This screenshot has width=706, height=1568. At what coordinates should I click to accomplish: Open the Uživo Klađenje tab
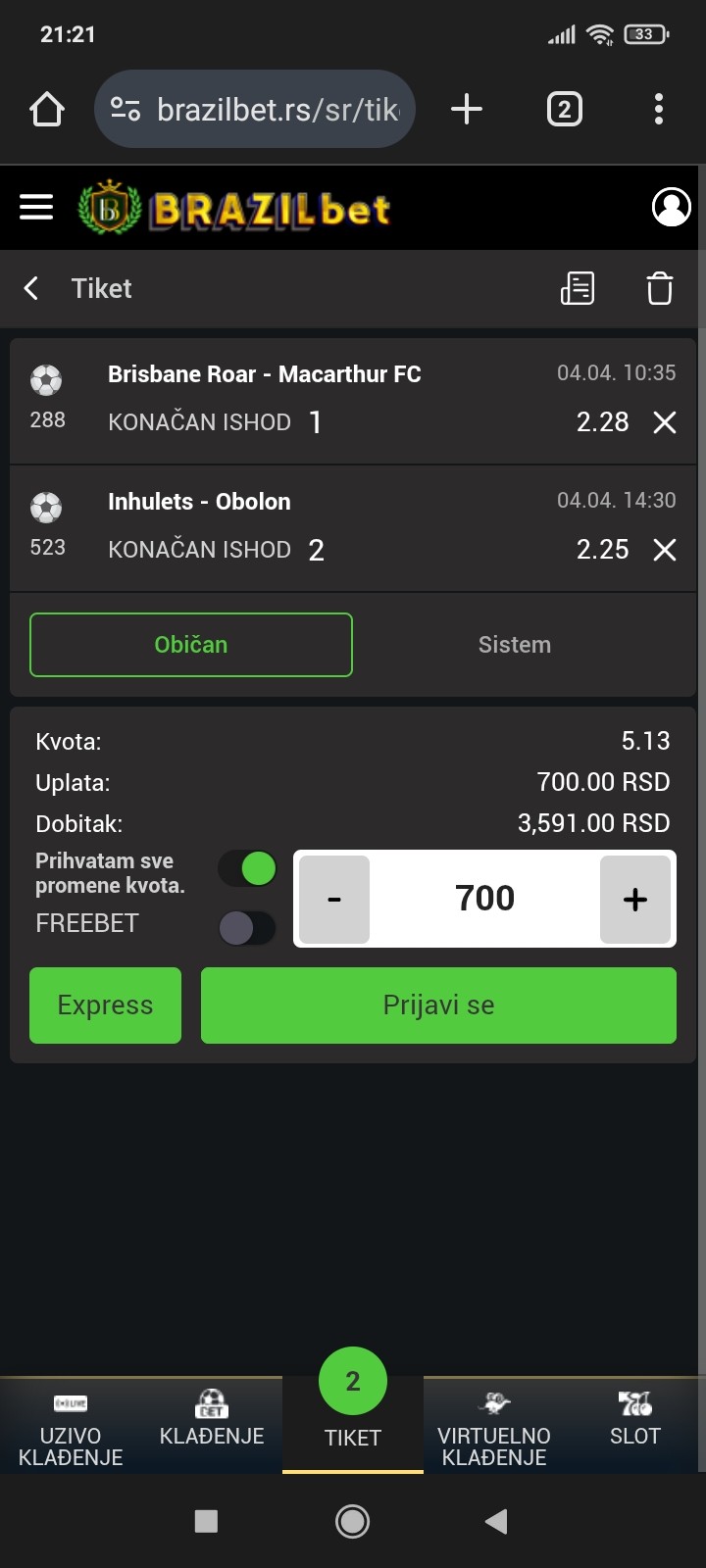pyautogui.click(x=71, y=1426)
